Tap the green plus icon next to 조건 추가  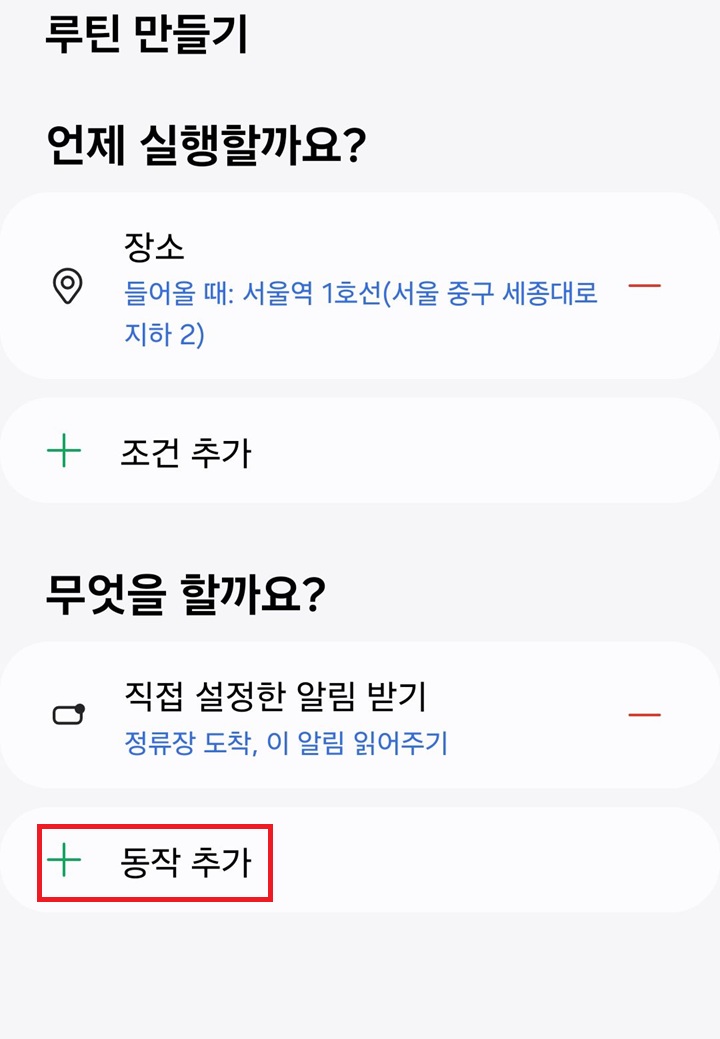pos(62,448)
